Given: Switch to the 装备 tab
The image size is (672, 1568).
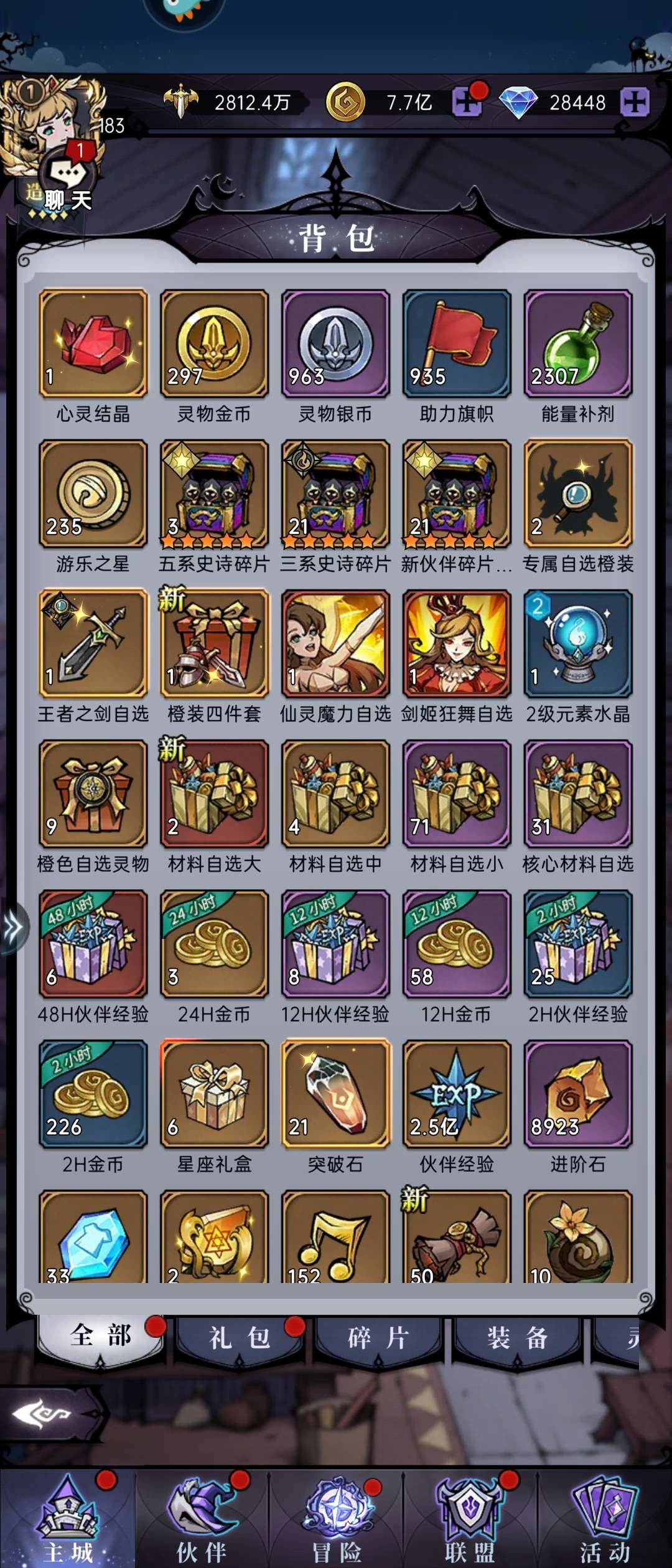Looking at the screenshot, I should point(517,1337).
